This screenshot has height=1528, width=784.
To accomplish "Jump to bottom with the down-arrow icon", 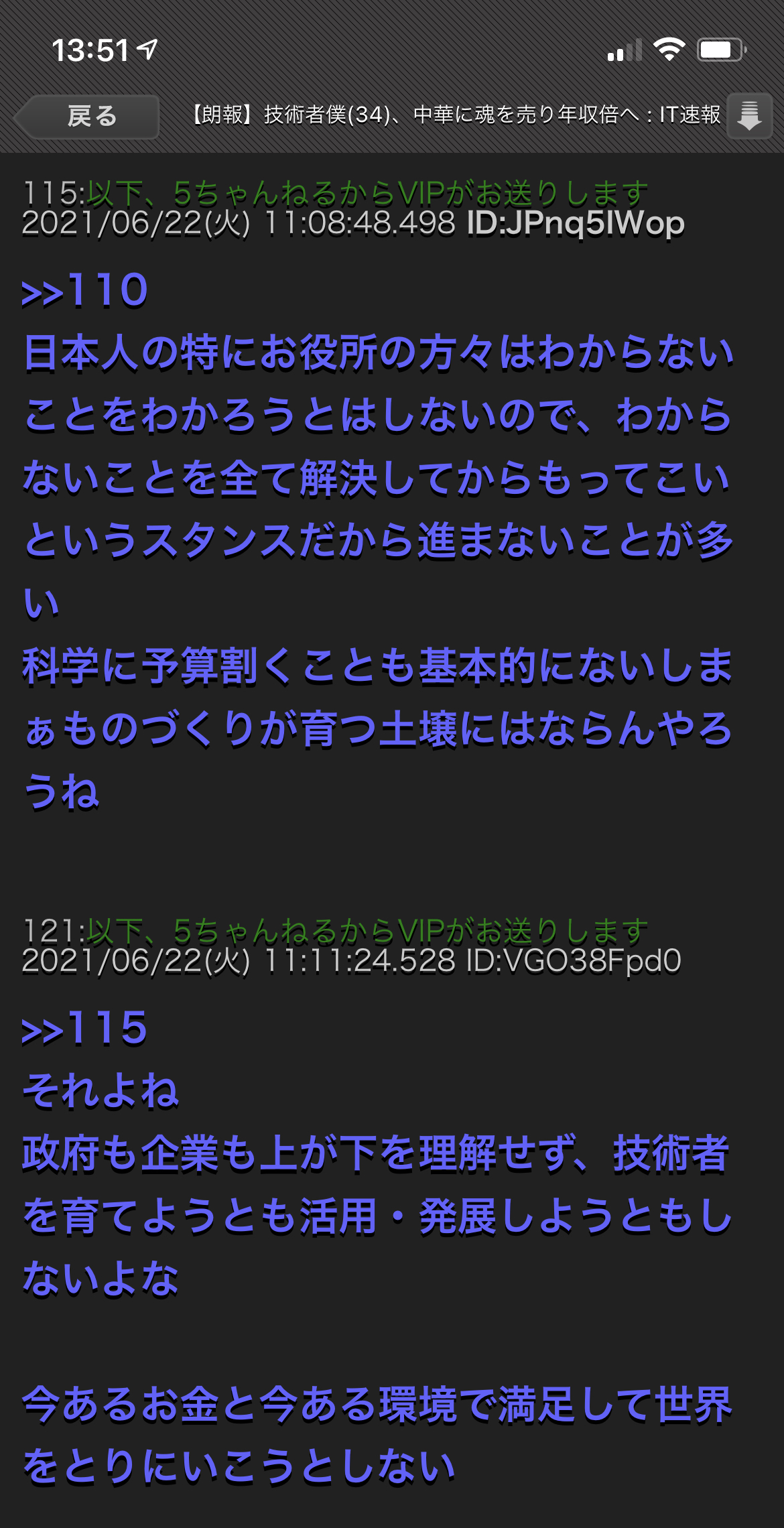I will [x=749, y=116].
